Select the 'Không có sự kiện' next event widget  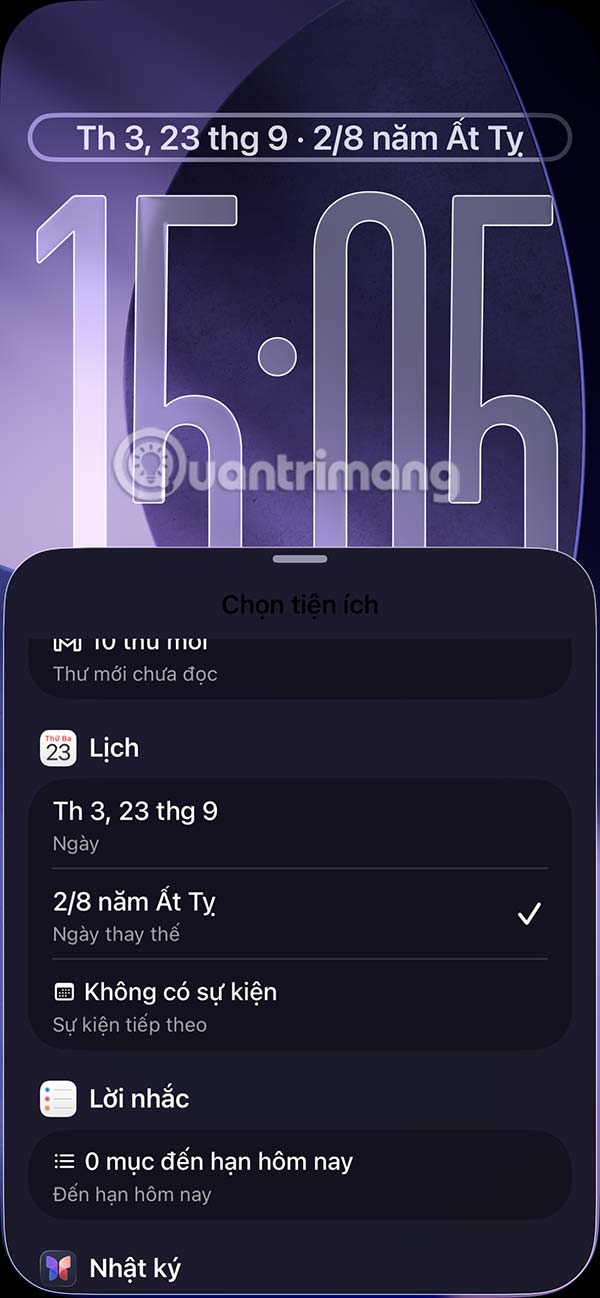tap(300, 1005)
